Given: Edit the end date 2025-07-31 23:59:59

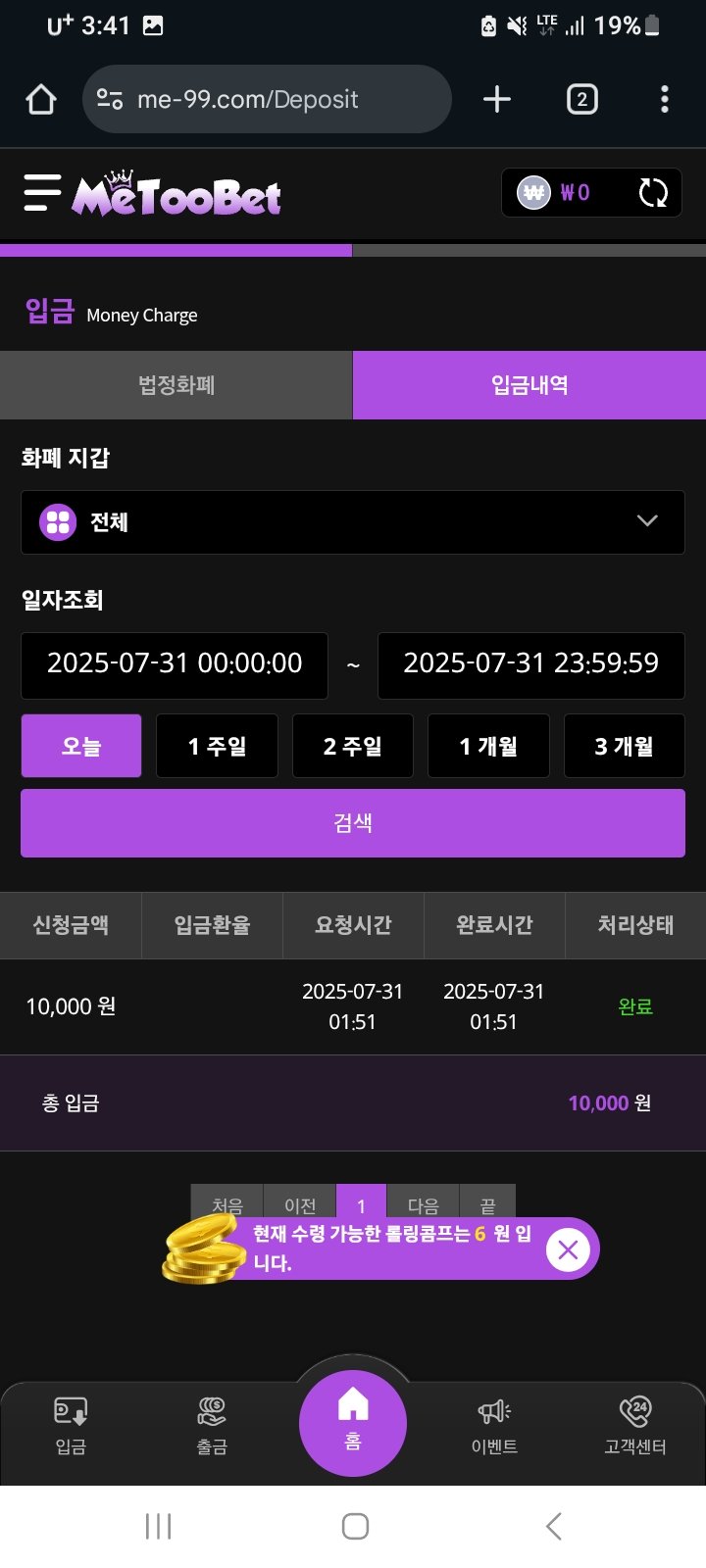Looking at the screenshot, I should point(530,663).
